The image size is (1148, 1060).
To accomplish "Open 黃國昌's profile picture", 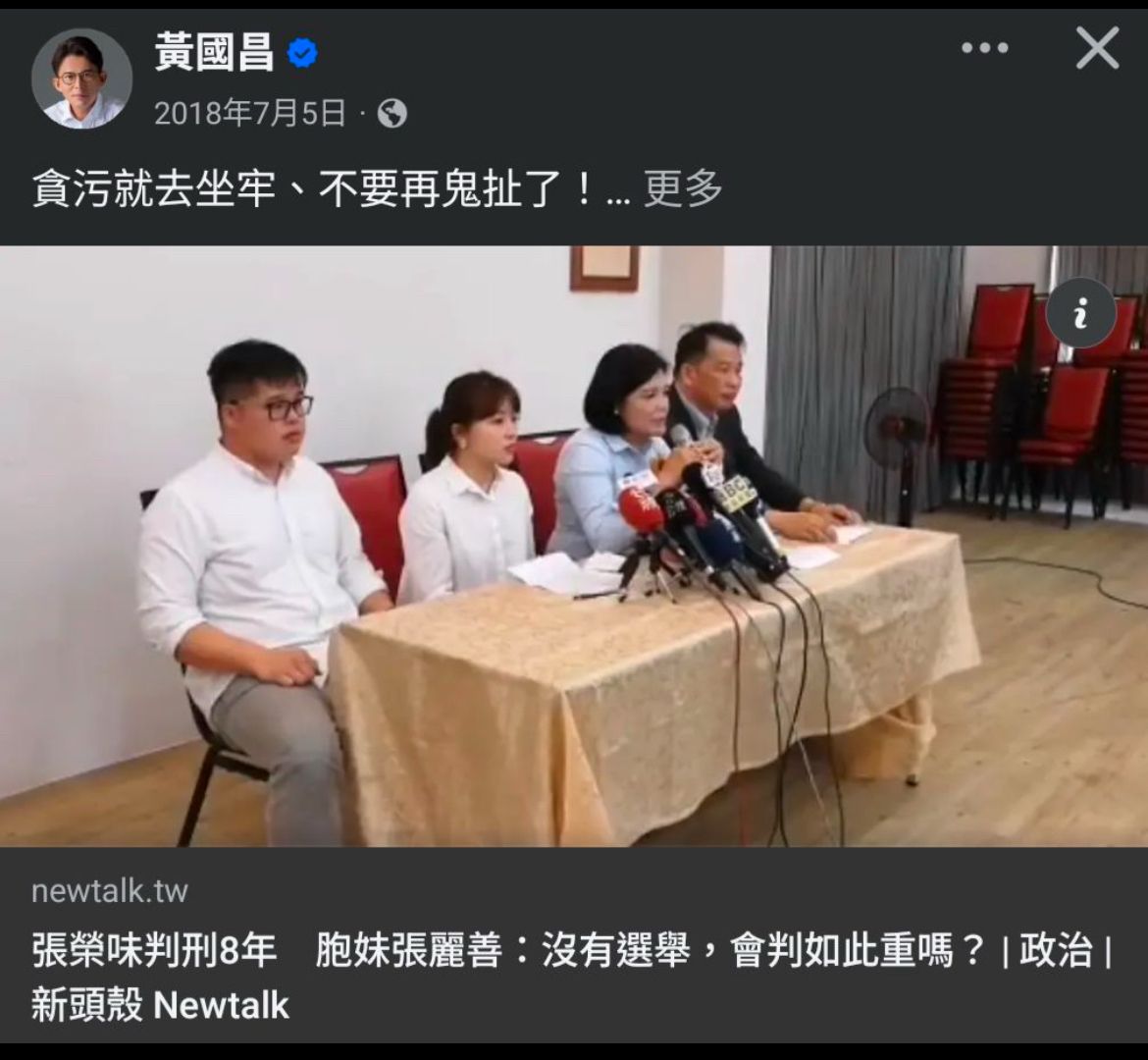I will click(81, 79).
